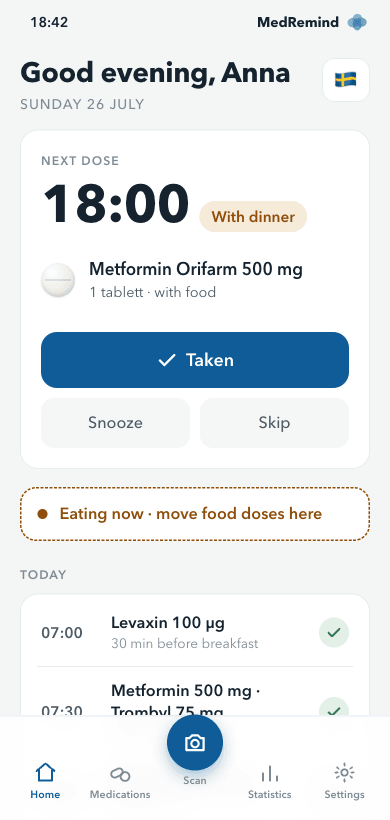Tap the Eating now banner
Viewport: 390px width, 820px height.
194,514
